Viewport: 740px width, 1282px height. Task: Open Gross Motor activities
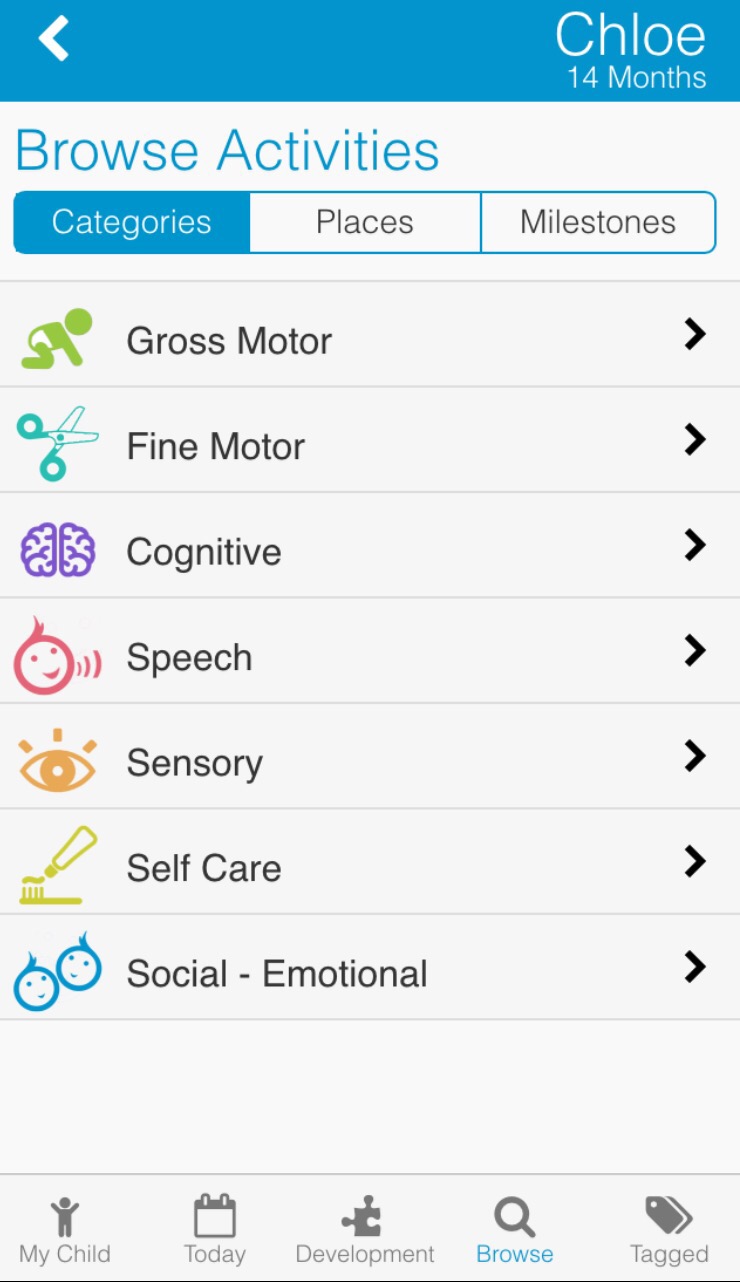[370, 340]
